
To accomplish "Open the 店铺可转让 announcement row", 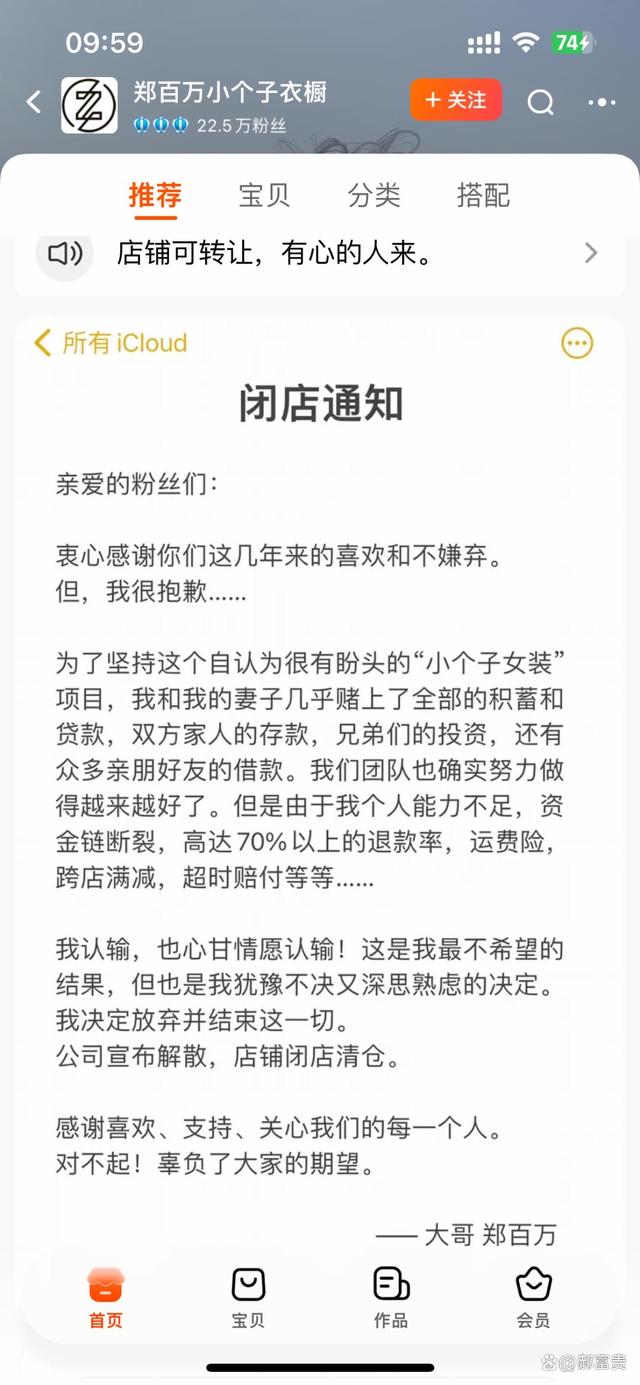I will pos(320,254).
